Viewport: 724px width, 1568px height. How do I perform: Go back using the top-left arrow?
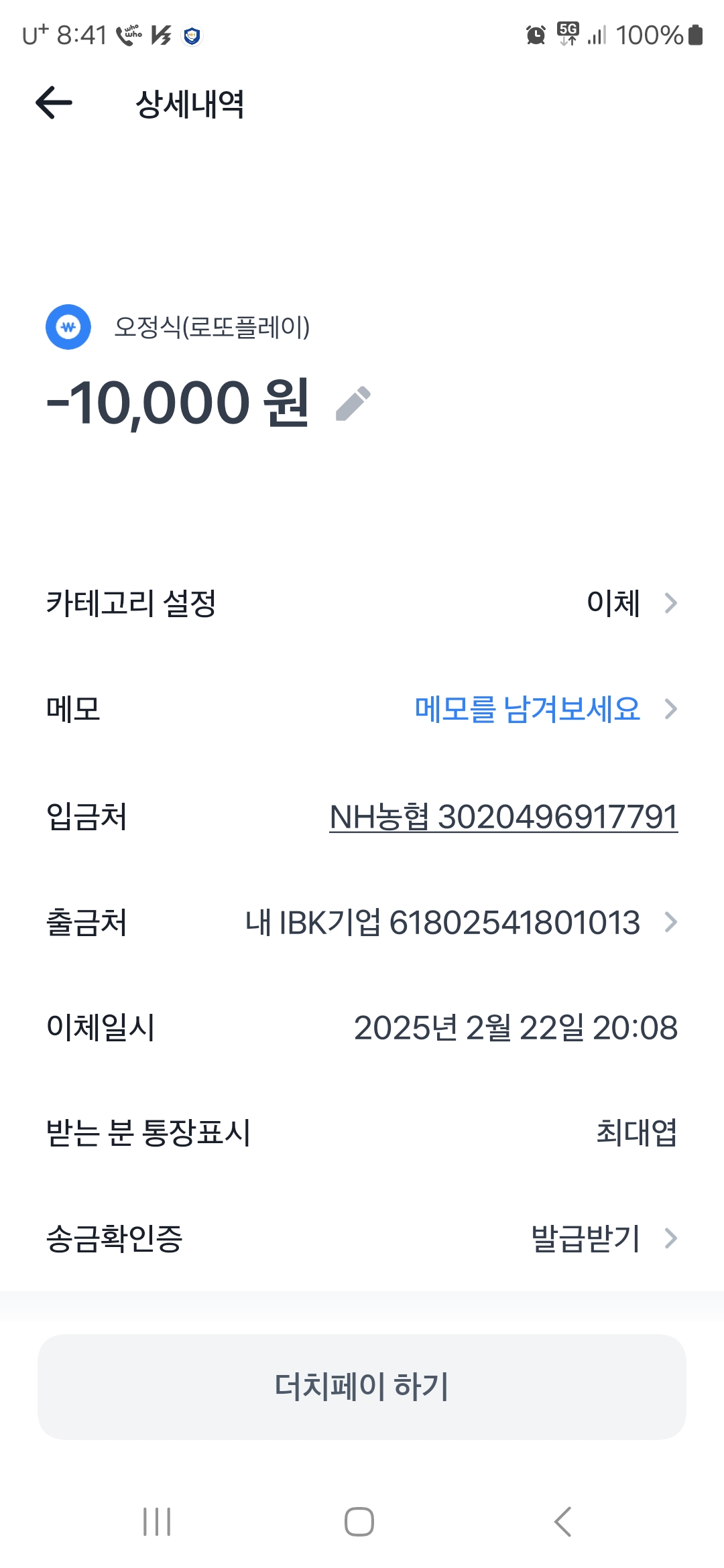coord(54,103)
